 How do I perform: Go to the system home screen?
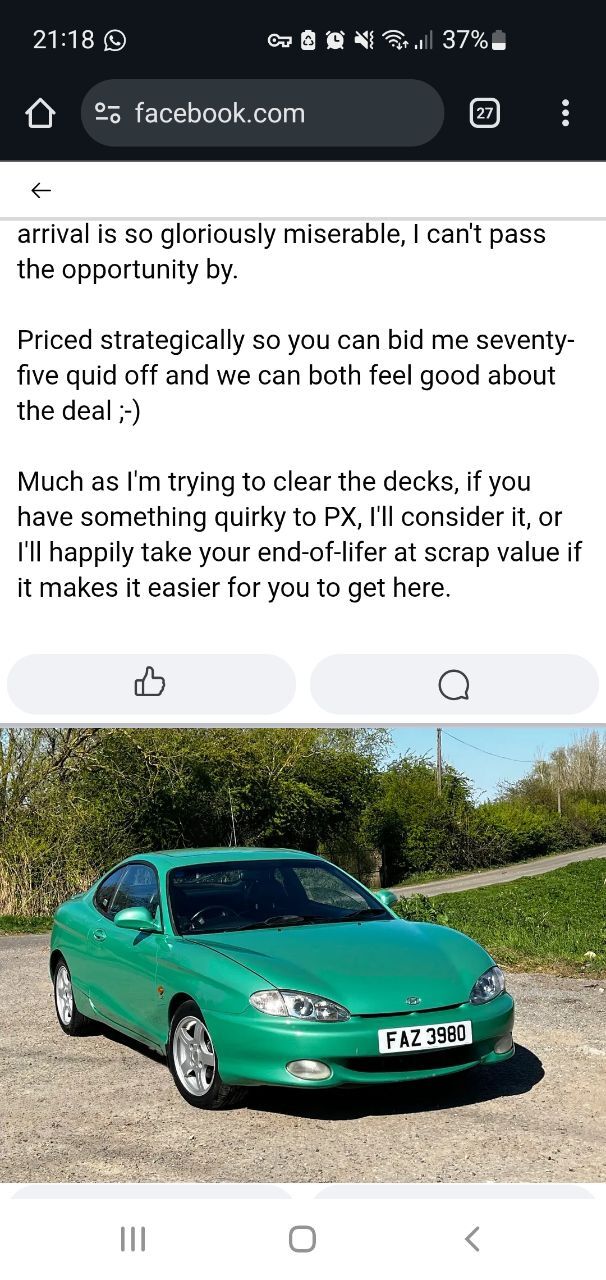click(302, 1239)
